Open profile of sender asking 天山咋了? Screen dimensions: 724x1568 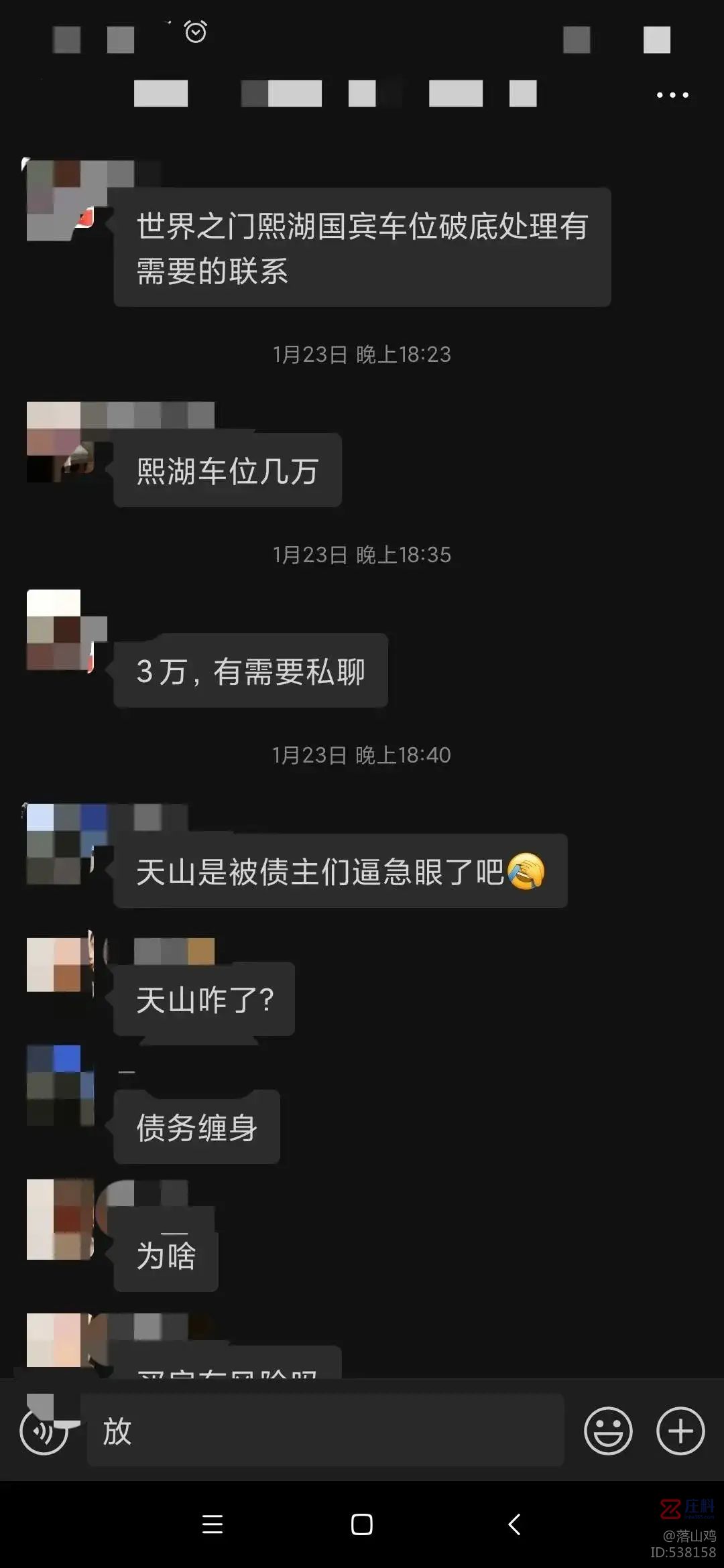60,965
